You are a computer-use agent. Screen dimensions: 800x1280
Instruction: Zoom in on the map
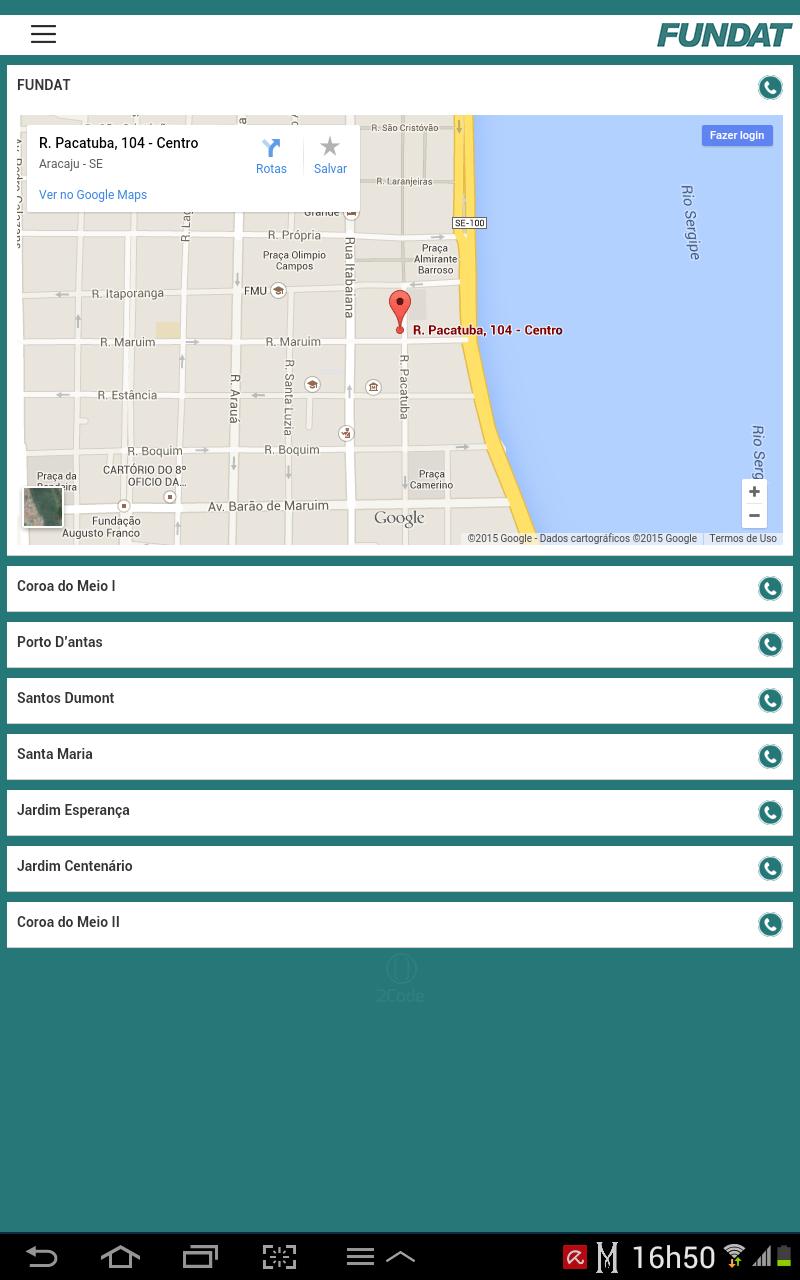click(754, 492)
